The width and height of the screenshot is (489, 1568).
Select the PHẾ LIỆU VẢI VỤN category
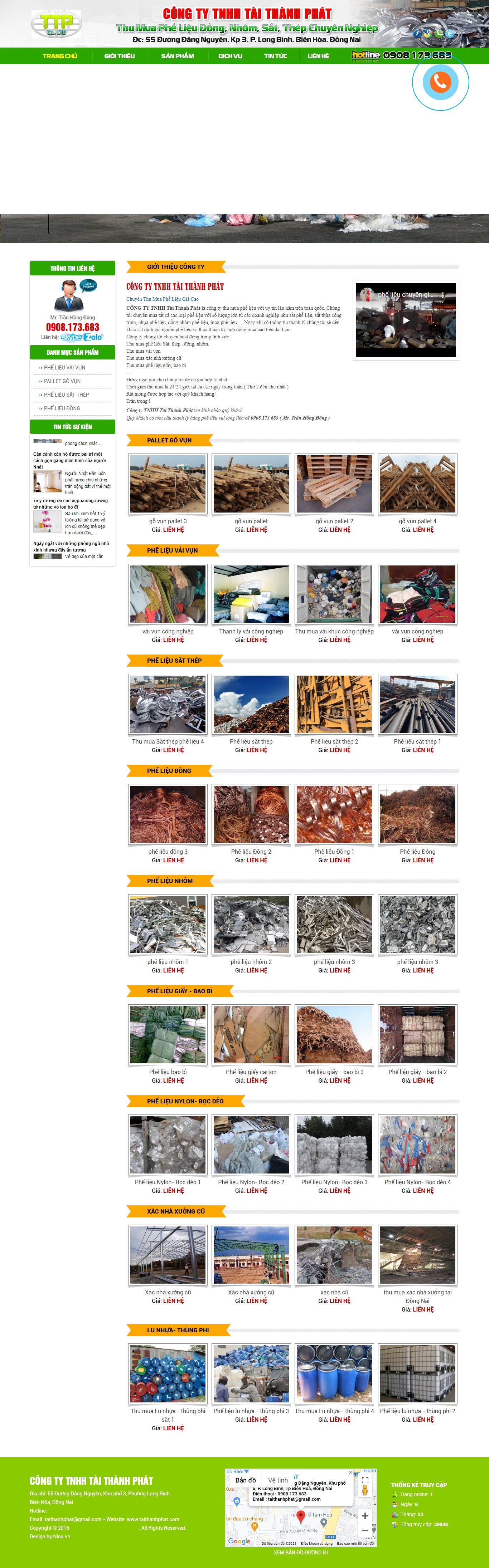[64, 368]
